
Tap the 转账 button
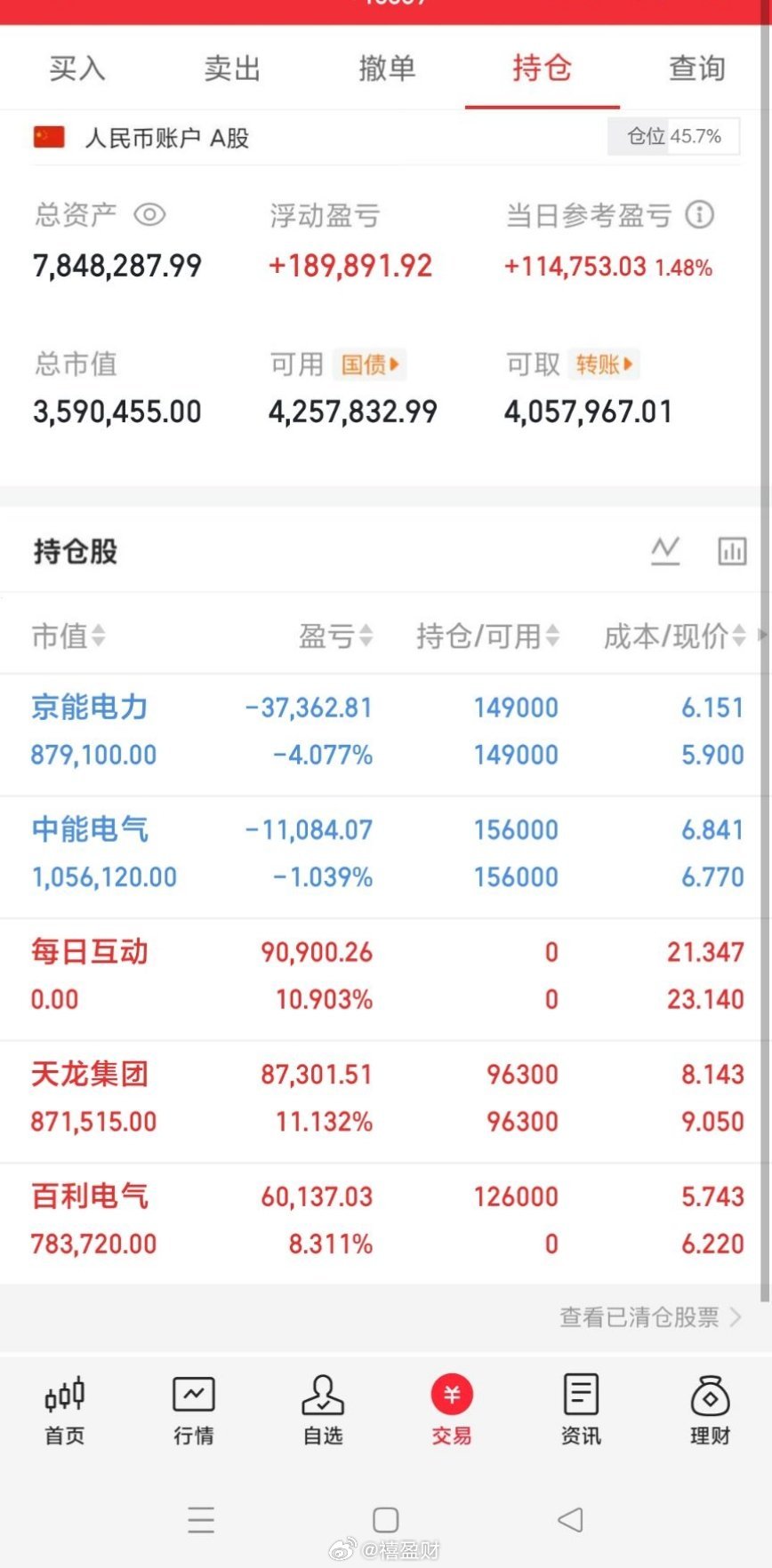coord(604,364)
